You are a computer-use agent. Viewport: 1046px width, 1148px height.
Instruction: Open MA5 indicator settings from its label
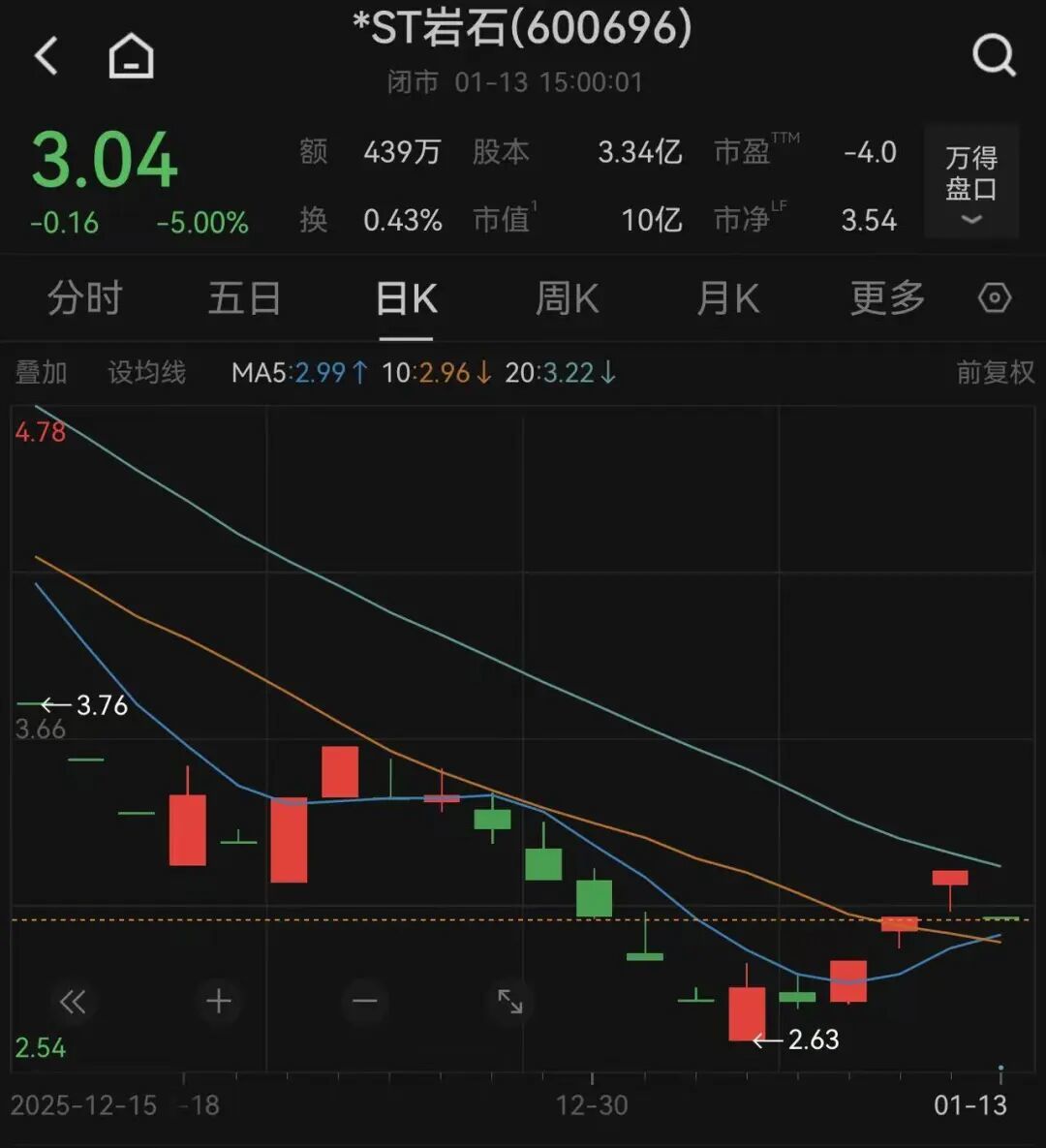tap(258, 372)
